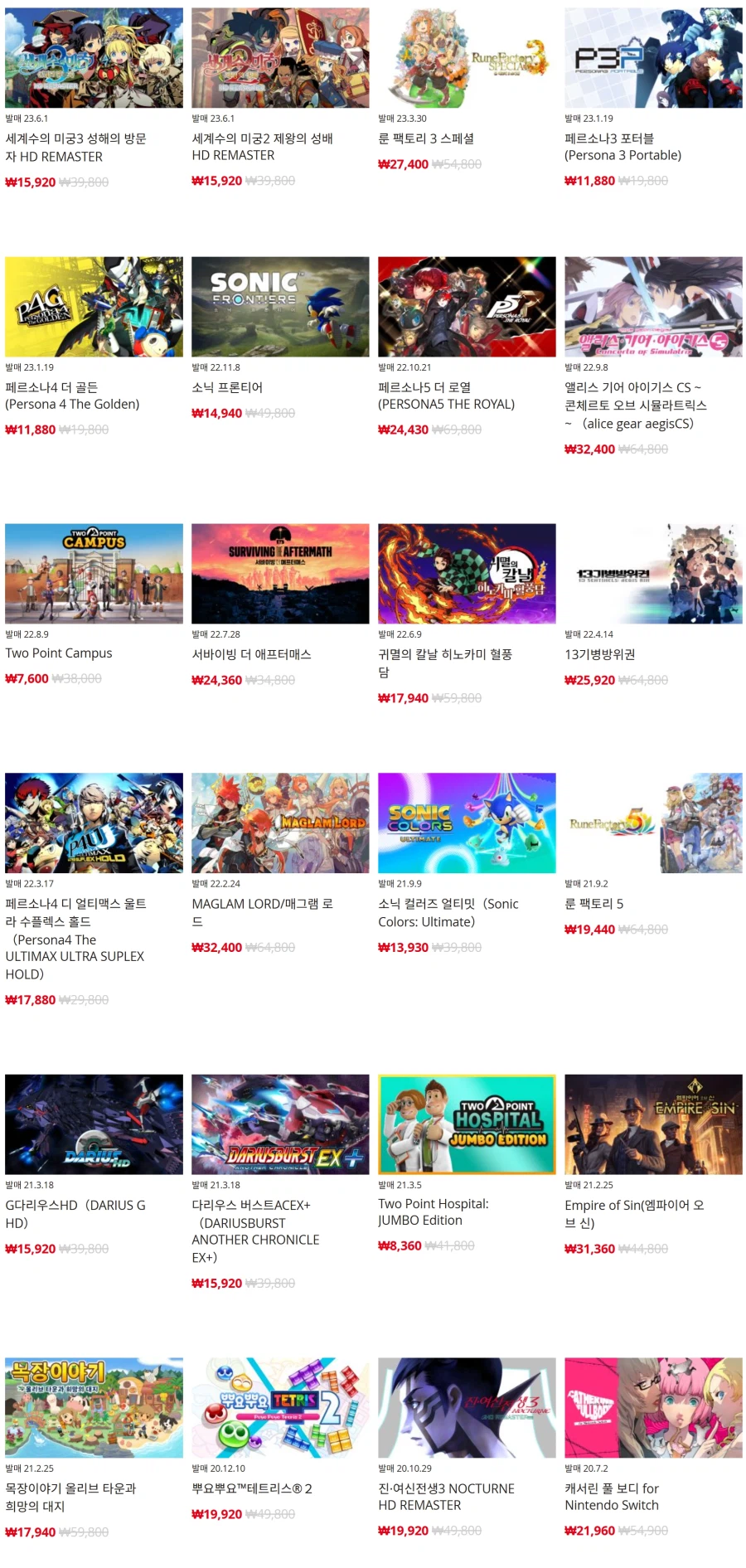The height and width of the screenshot is (1568, 746).
Task: Open Persona 3 Portable game card
Action: (x=653, y=58)
